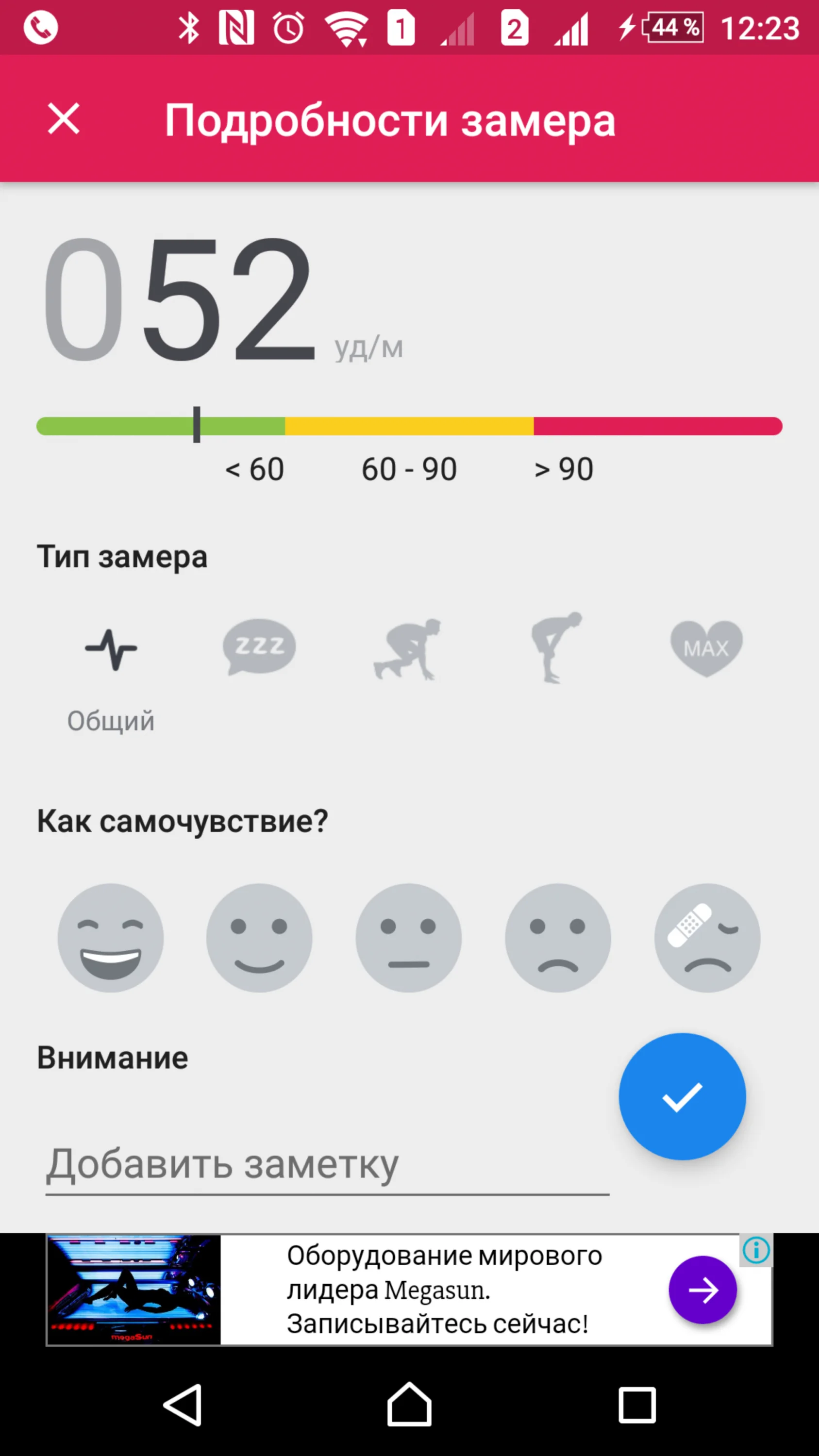
Task: Choose the smiling face mood
Action: (259, 938)
